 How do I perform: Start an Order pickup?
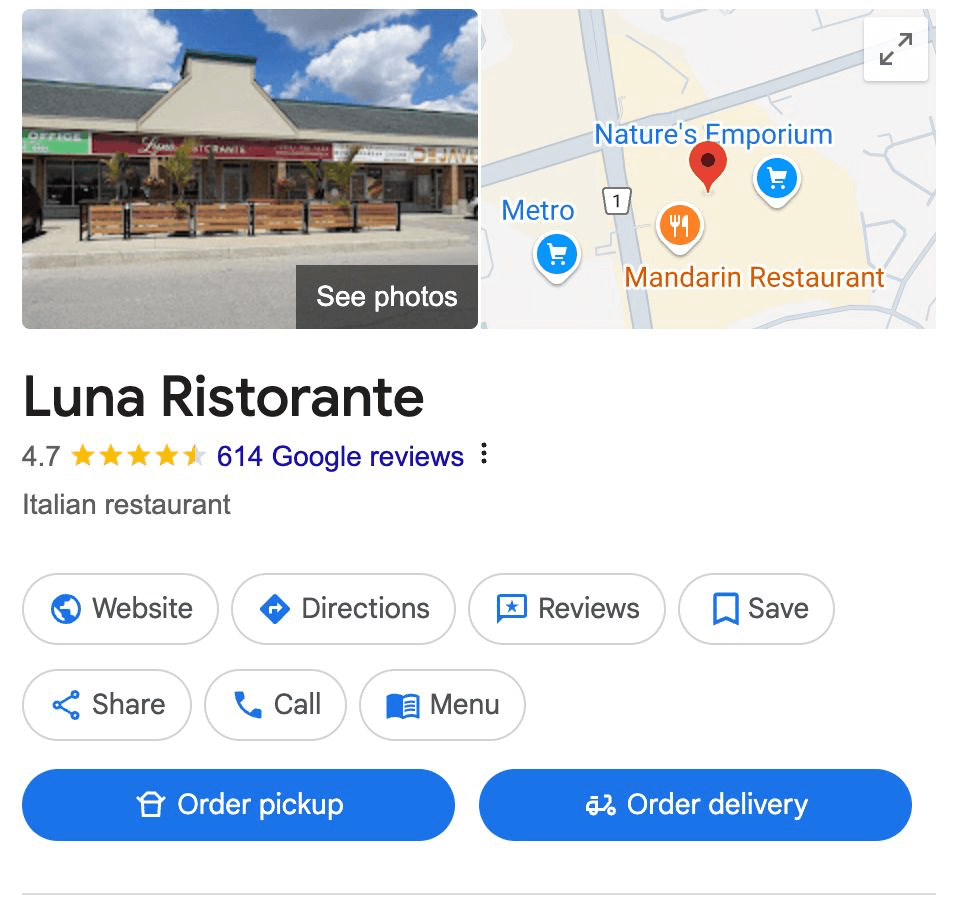tap(238, 805)
